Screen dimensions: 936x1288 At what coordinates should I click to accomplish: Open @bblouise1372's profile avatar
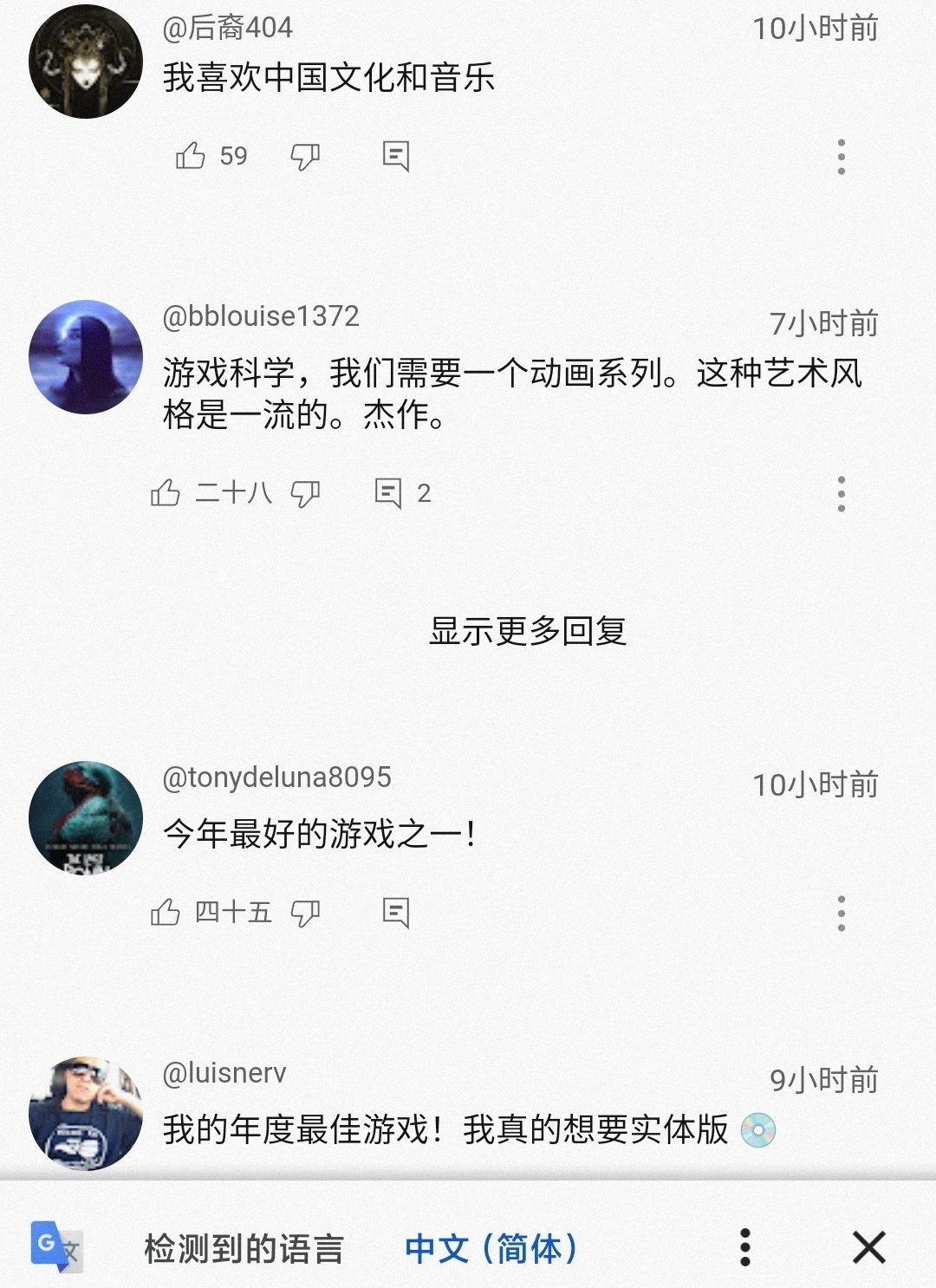pyautogui.click(x=86, y=357)
